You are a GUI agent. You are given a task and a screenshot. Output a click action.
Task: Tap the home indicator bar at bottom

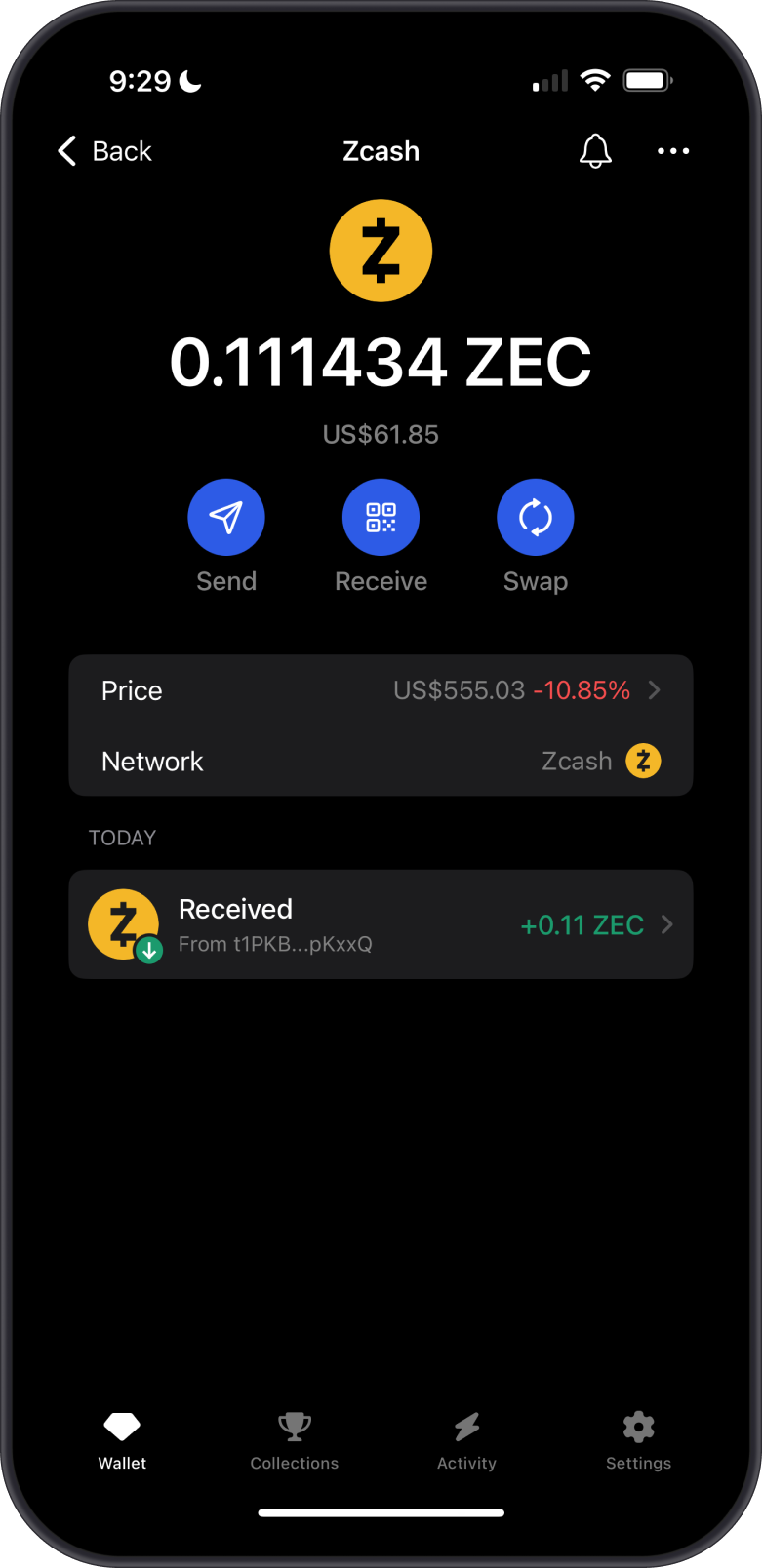[381, 1513]
